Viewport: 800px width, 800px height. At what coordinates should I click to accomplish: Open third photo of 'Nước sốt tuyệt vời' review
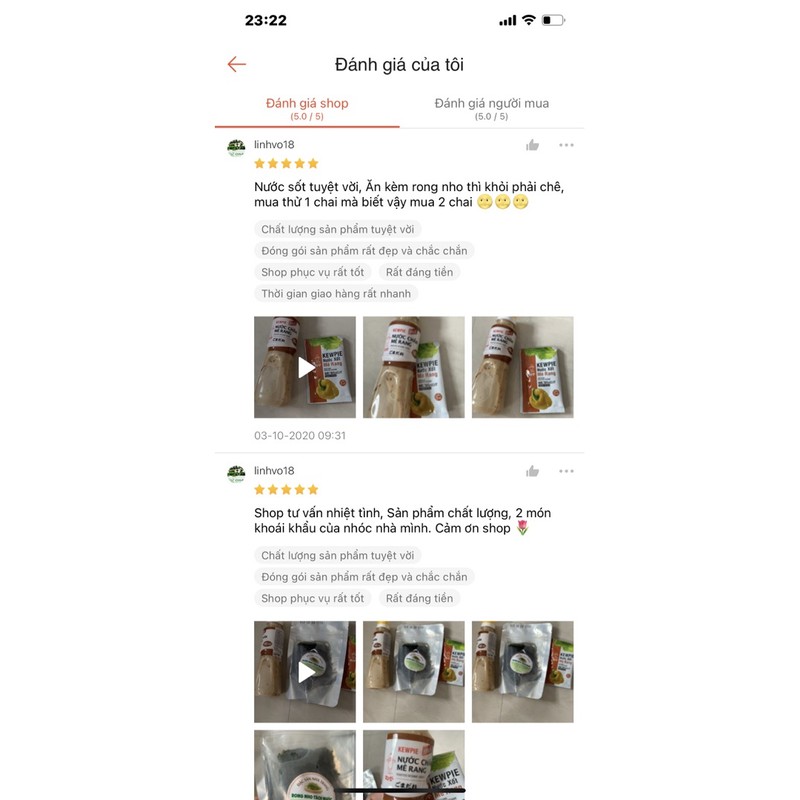pos(522,367)
